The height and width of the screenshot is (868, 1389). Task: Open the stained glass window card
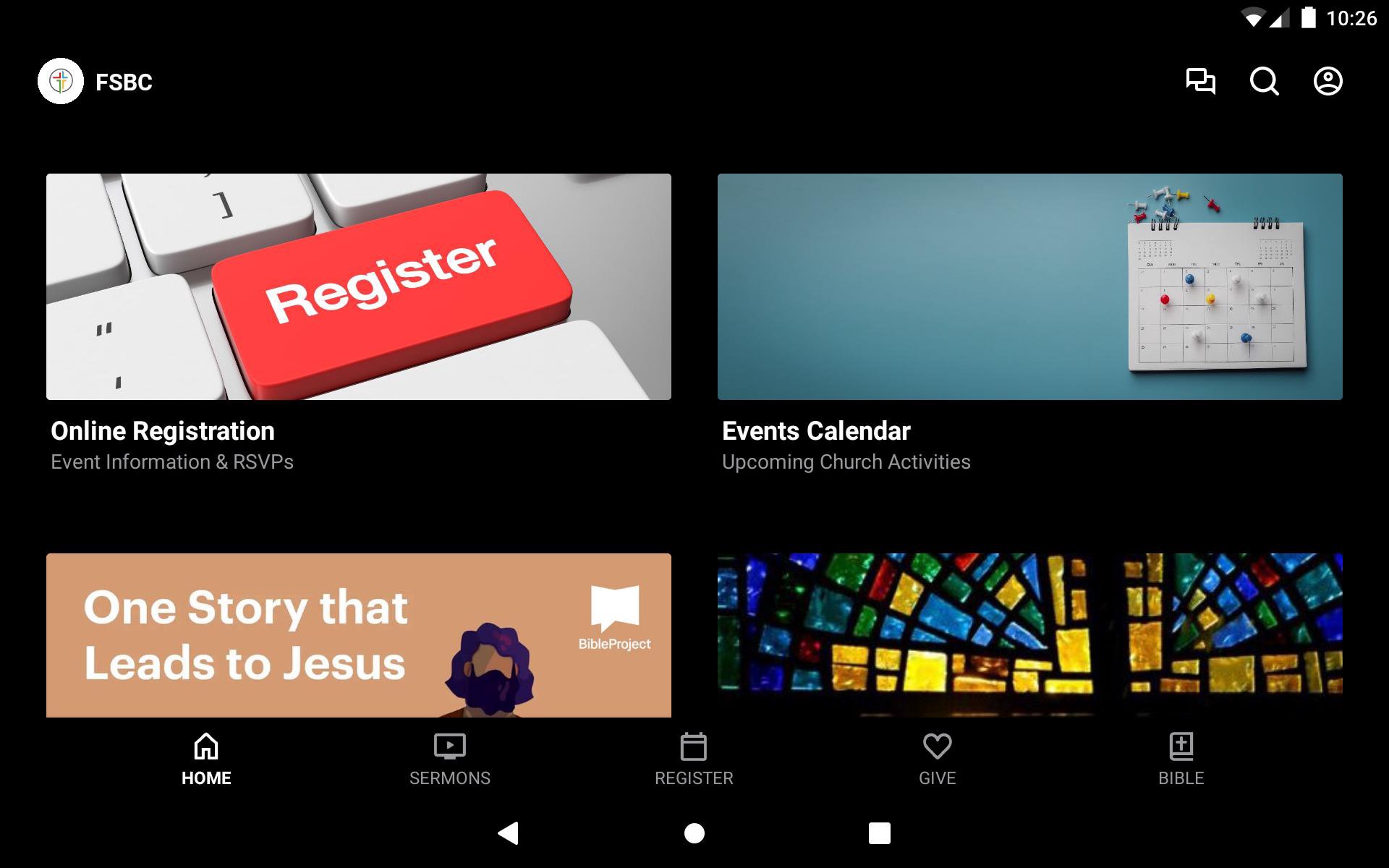[x=1029, y=635]
